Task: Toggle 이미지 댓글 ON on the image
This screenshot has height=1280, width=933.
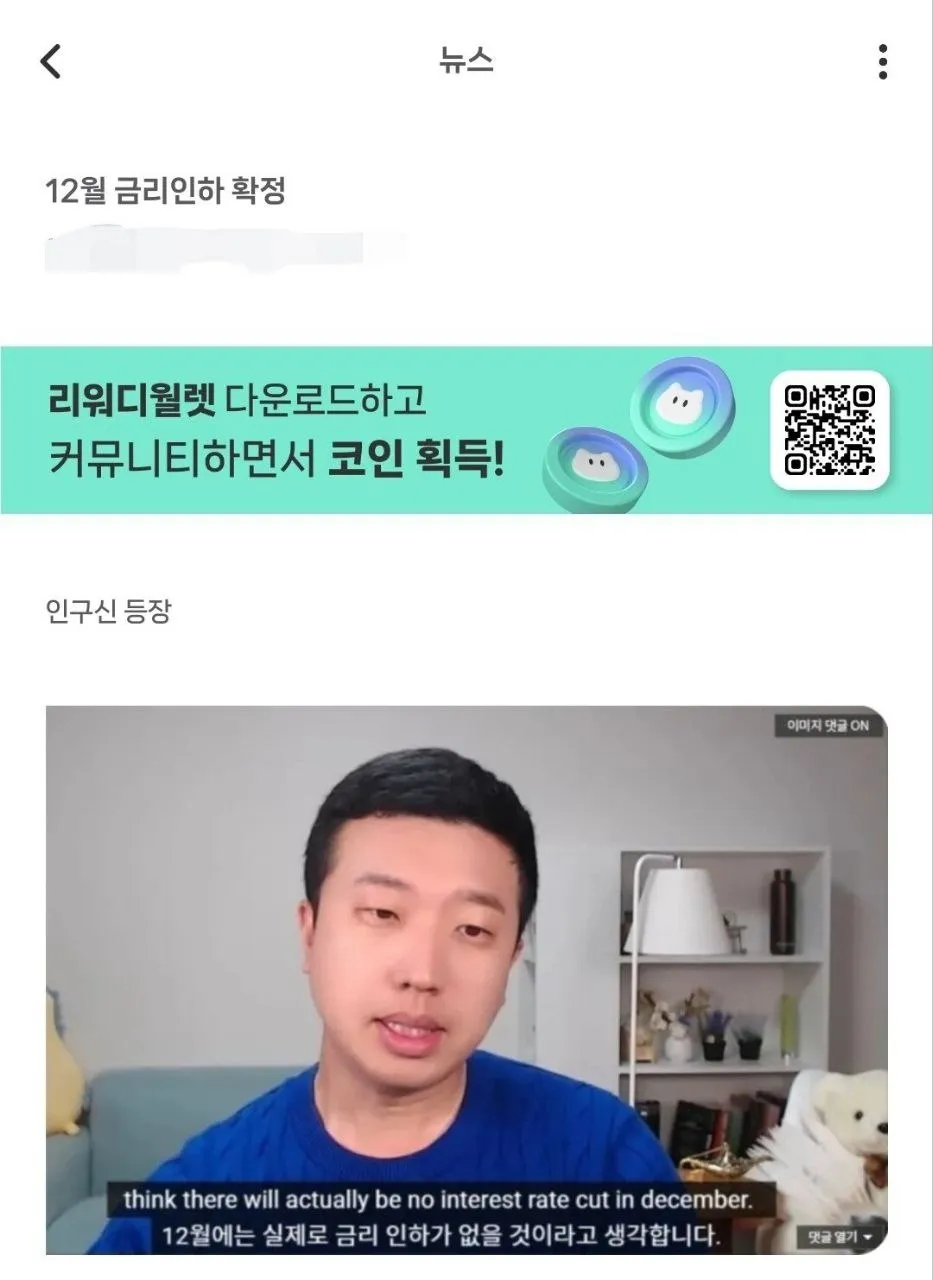Action: tap(829, 726)
